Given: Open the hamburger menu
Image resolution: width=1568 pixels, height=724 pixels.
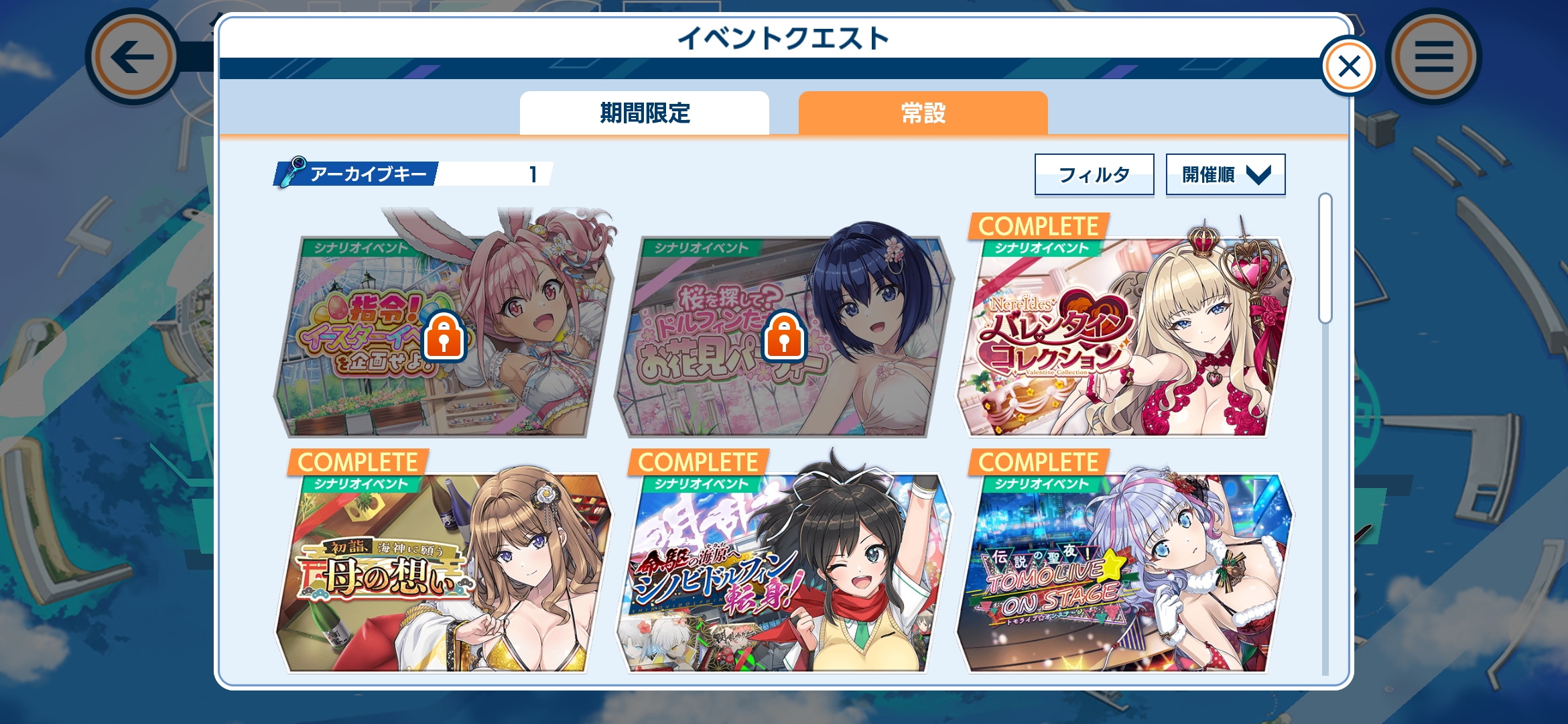Looking at the screenshot, I should pos(1433,57).
